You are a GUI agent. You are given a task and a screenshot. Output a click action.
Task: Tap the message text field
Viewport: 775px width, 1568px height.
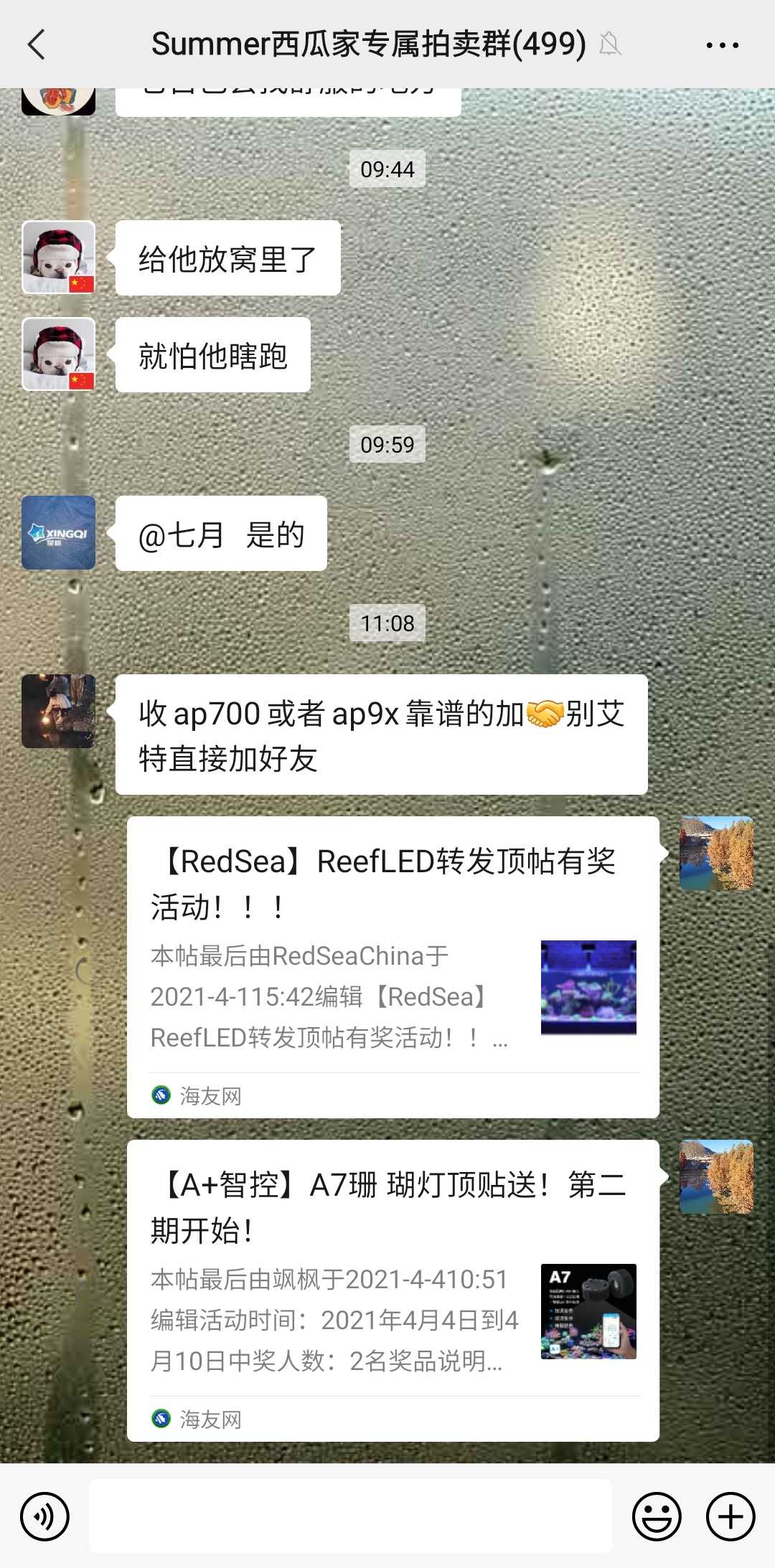(350, 1516)
